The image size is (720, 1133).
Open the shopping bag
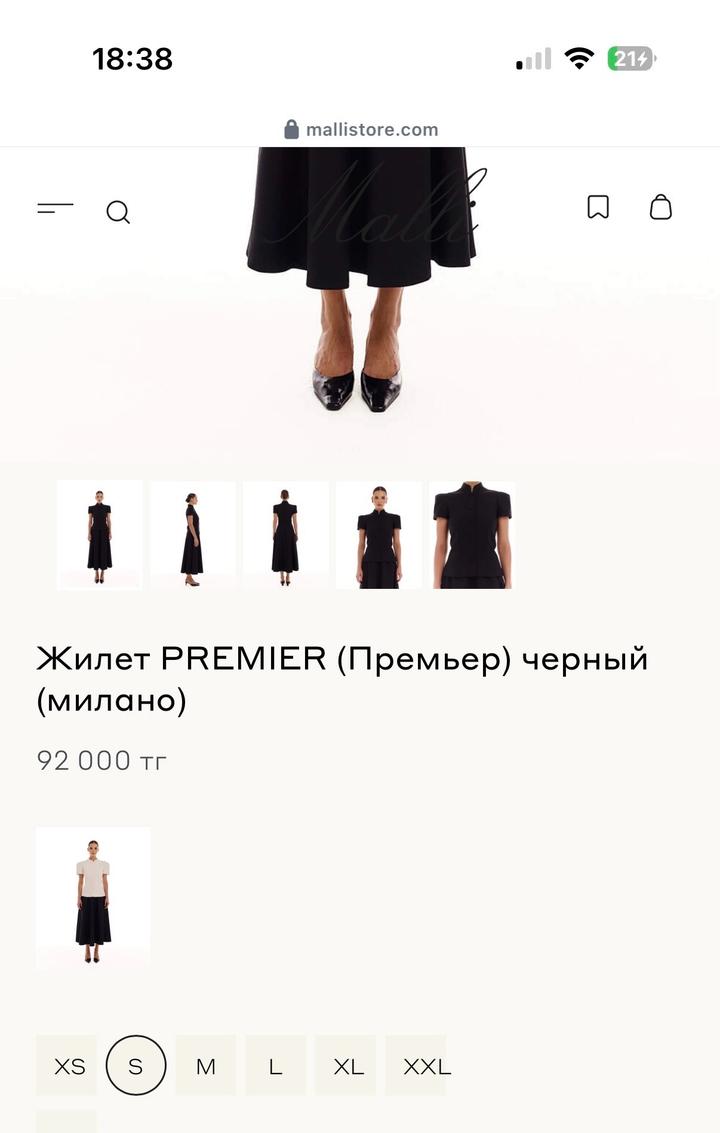(661, 207)
